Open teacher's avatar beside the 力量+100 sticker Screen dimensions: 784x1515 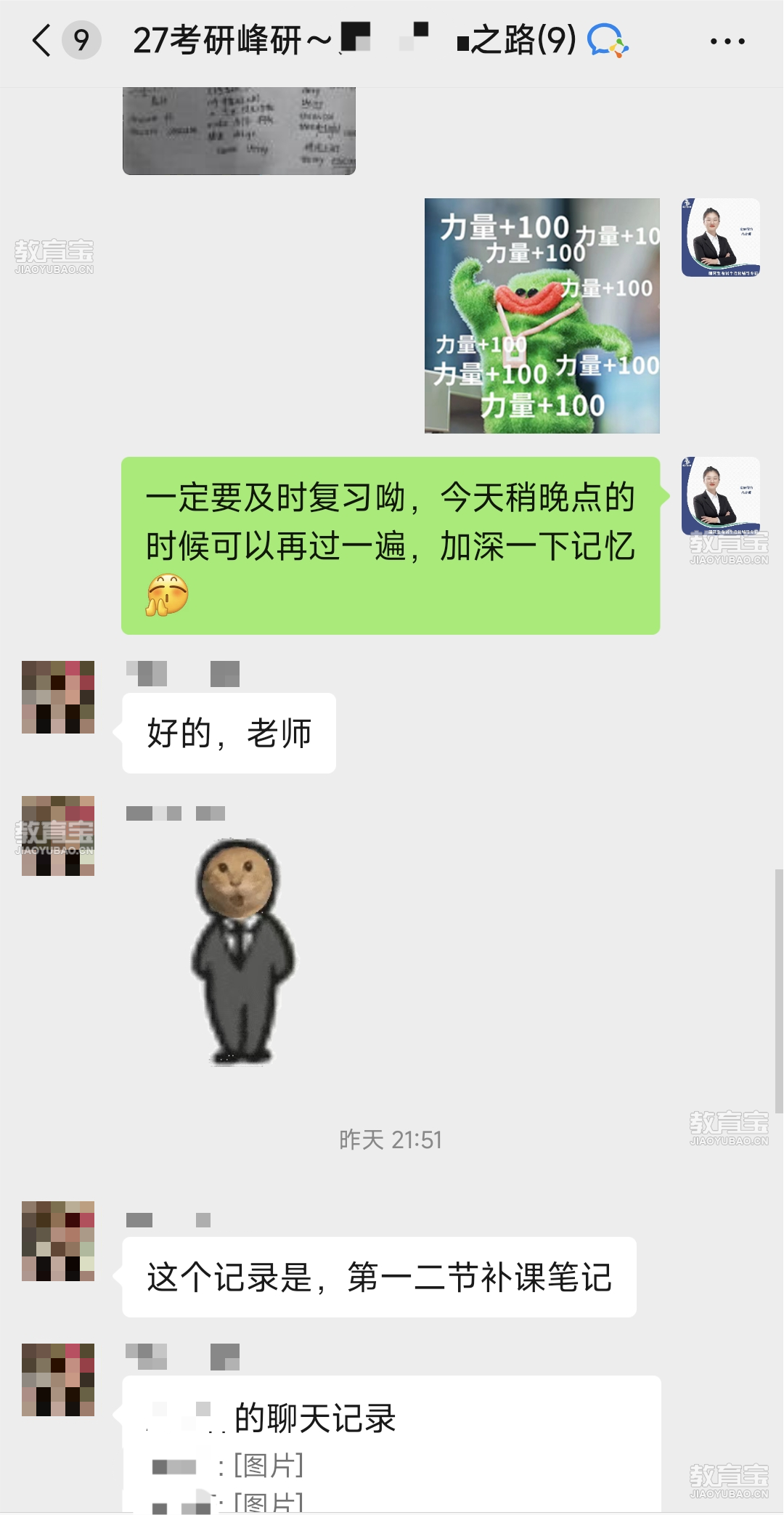click(720, 237)
